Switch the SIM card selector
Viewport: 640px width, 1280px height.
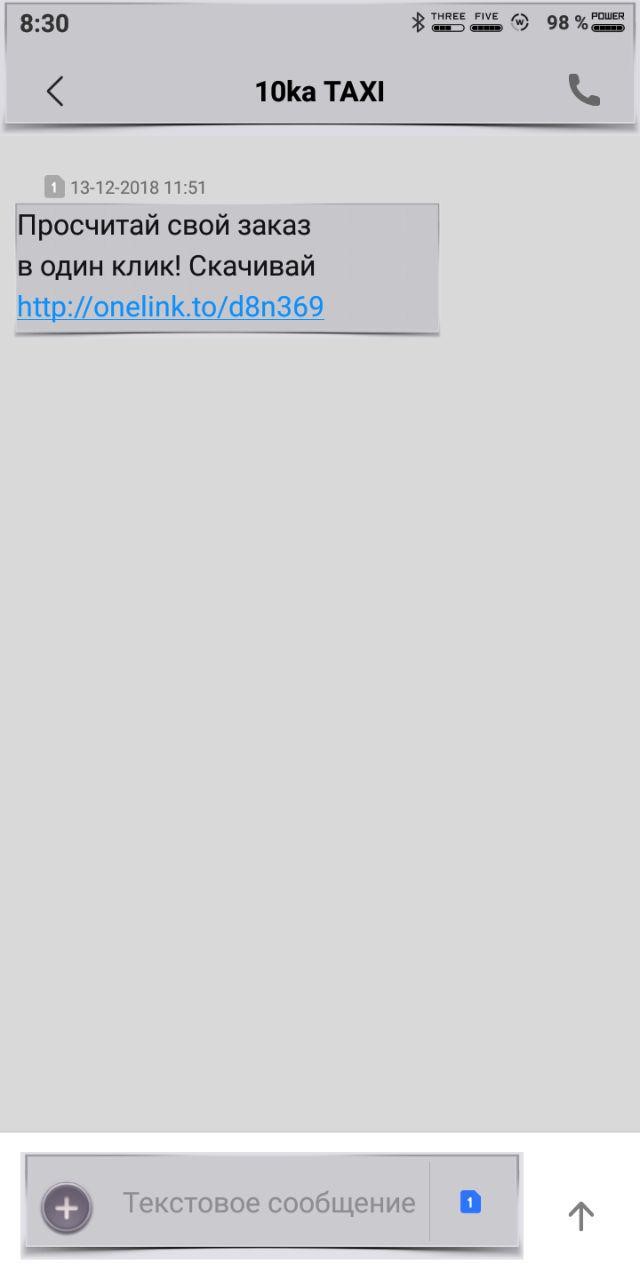click(x=470, y=1202)
